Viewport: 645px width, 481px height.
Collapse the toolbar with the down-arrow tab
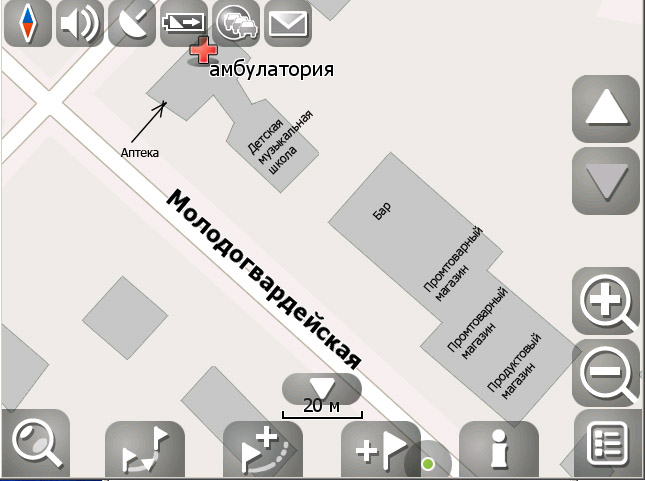[321, 388]
